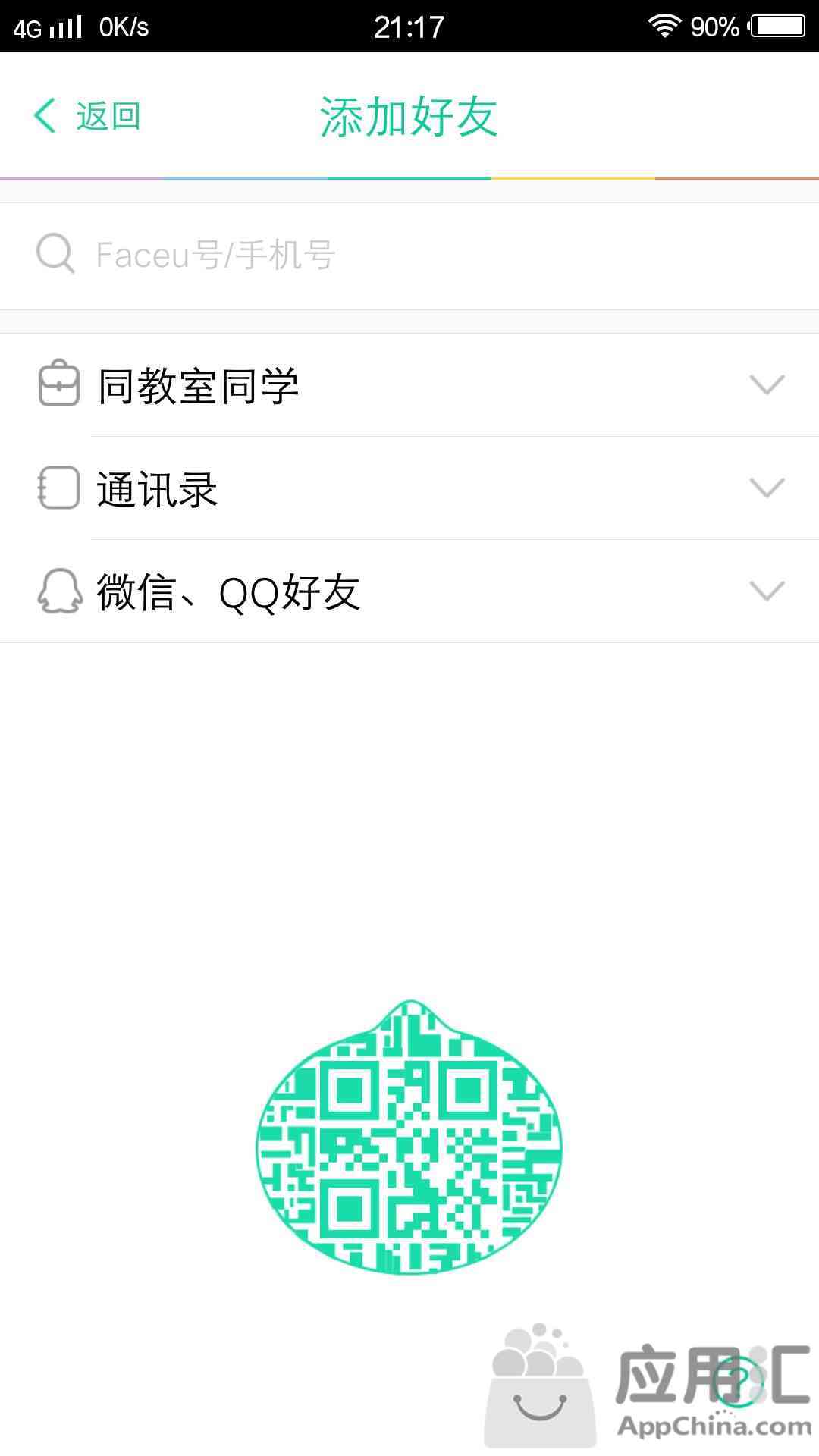This screenshot has width=819, height=1456.
Task: Tap the Faceu号/手机号 search field
Action: pos(409,256)
